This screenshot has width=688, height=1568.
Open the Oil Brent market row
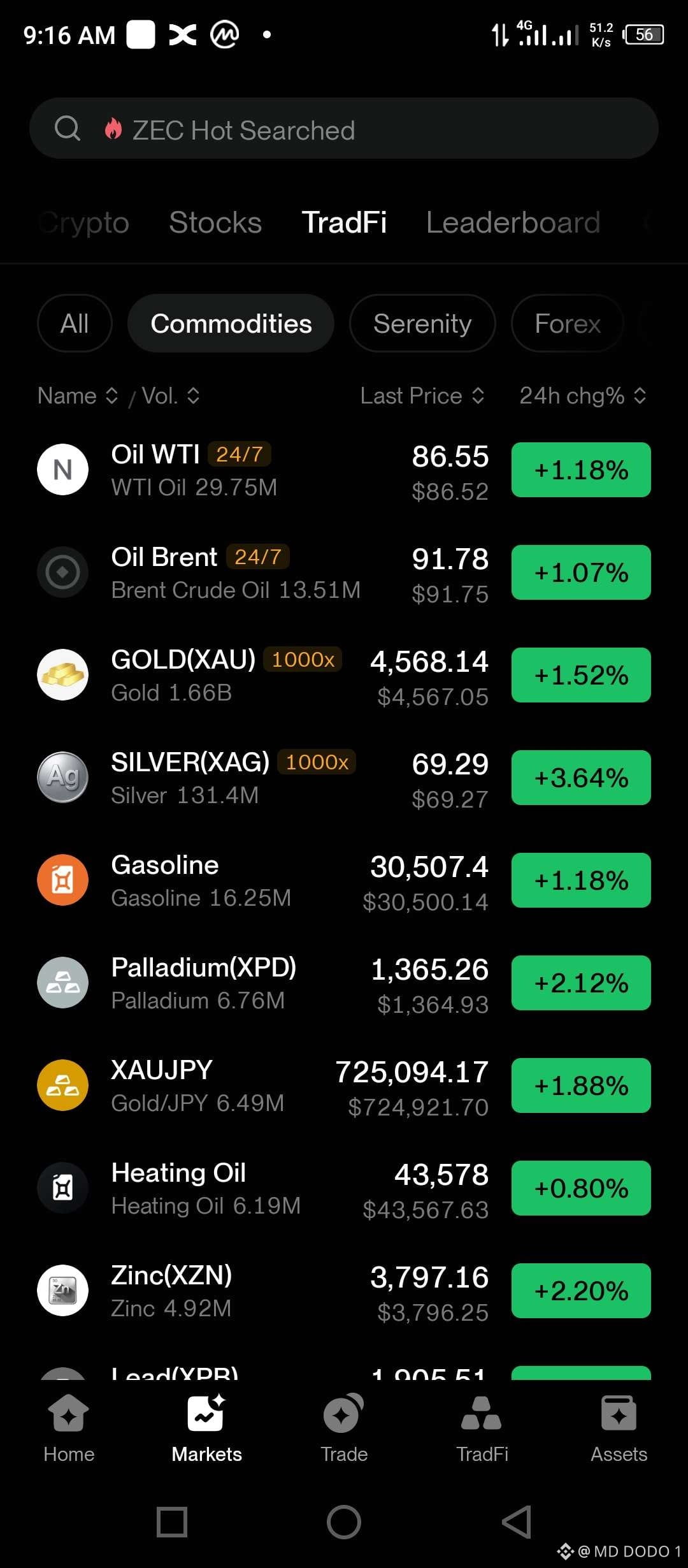point(344,572)
